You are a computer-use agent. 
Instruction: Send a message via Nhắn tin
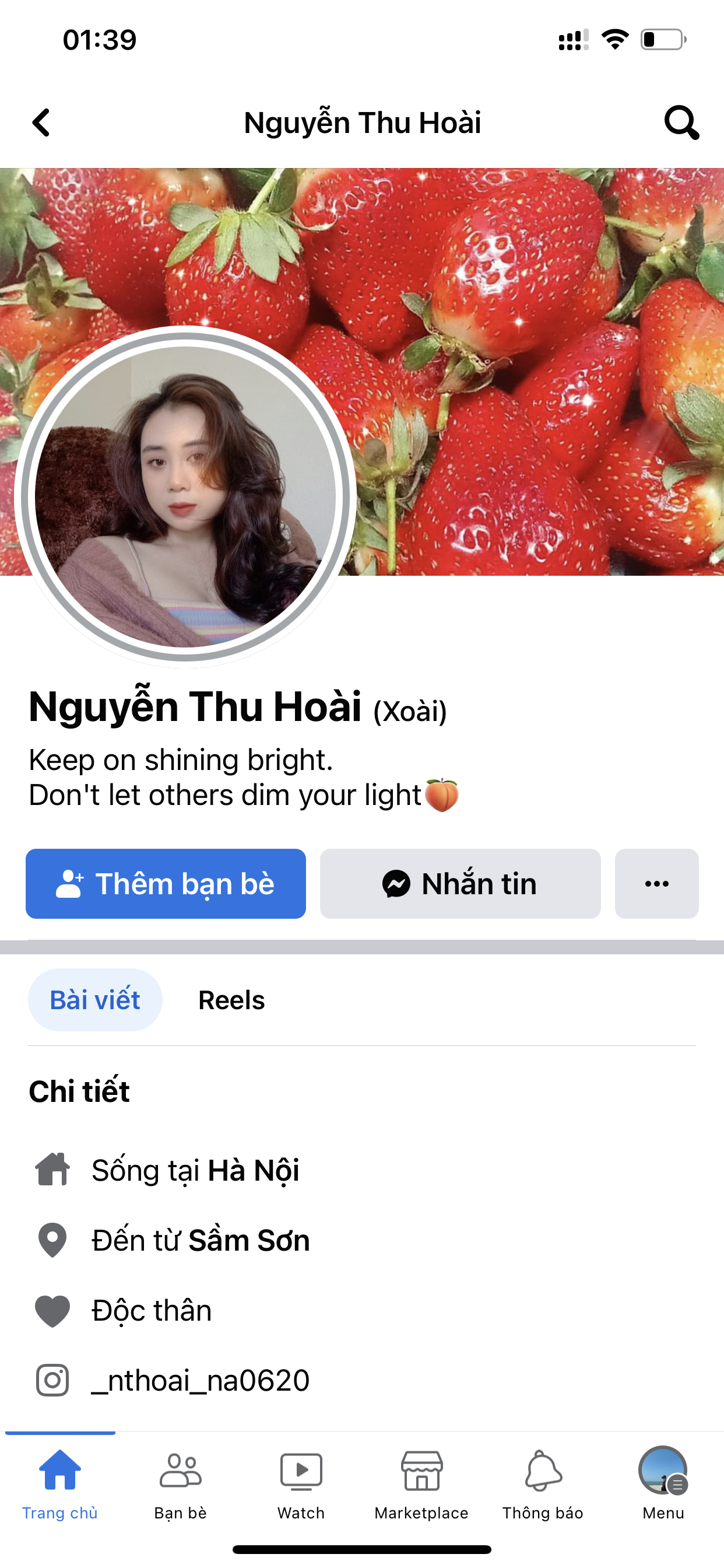click(460, 883)
